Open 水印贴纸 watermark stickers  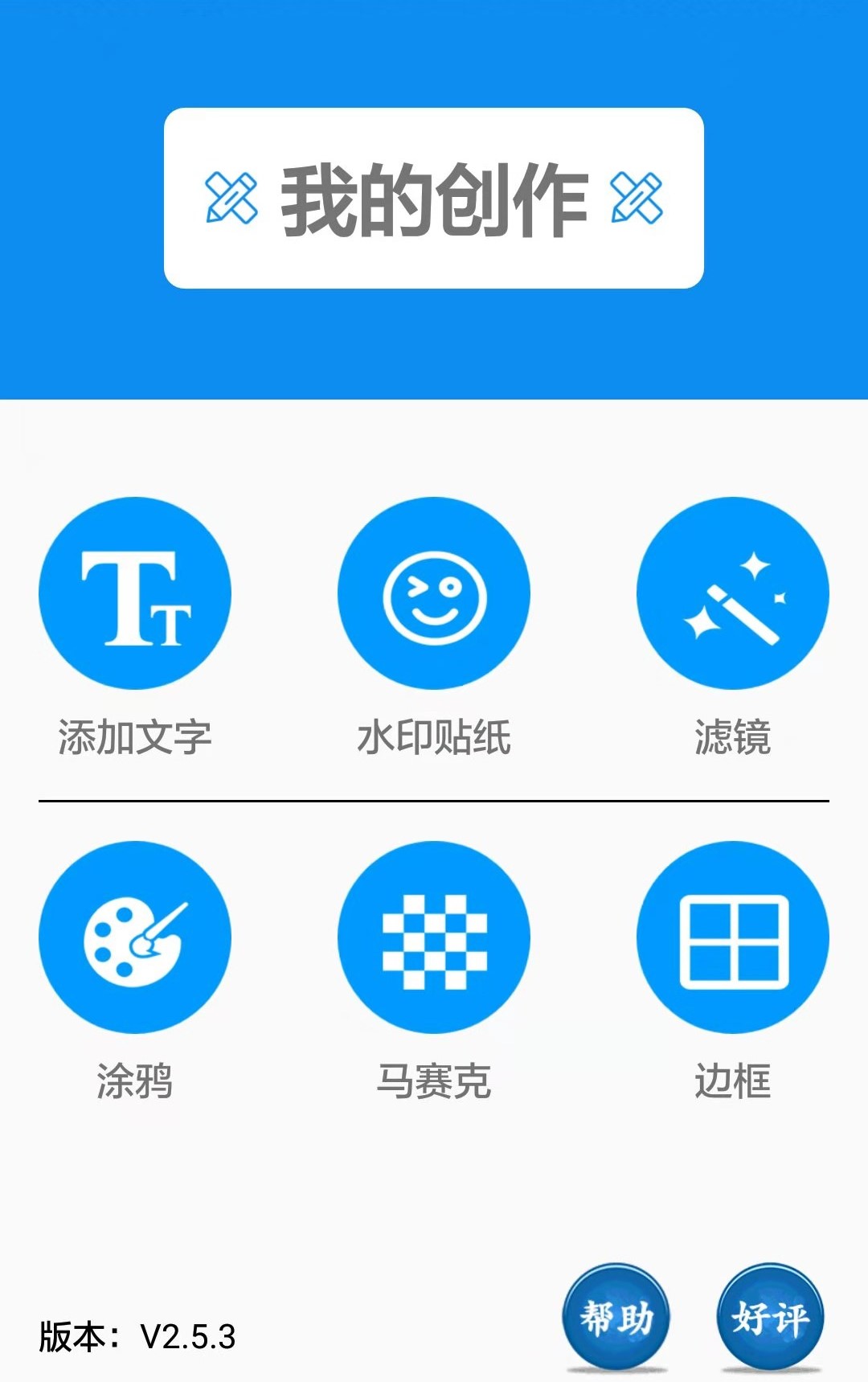tap(434, 593)
